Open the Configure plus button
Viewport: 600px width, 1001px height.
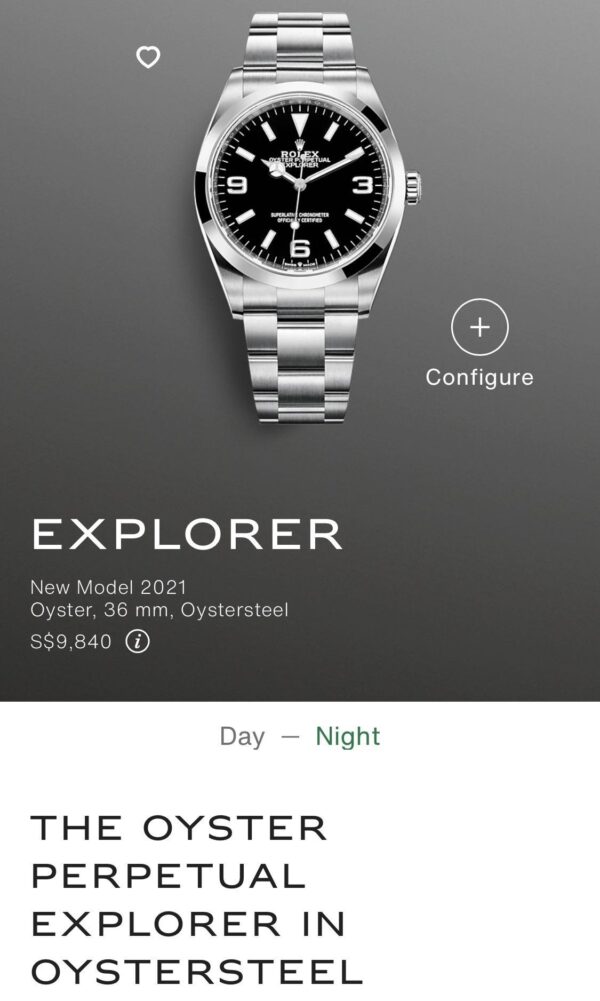coord(480,327)
